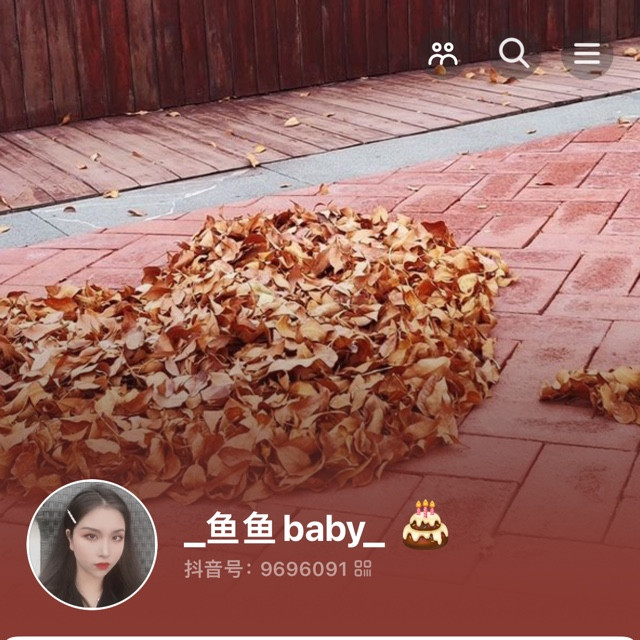The image size is (640, 640).
Task: Open the friends icon in the top bar
Action: coord(443,54)
